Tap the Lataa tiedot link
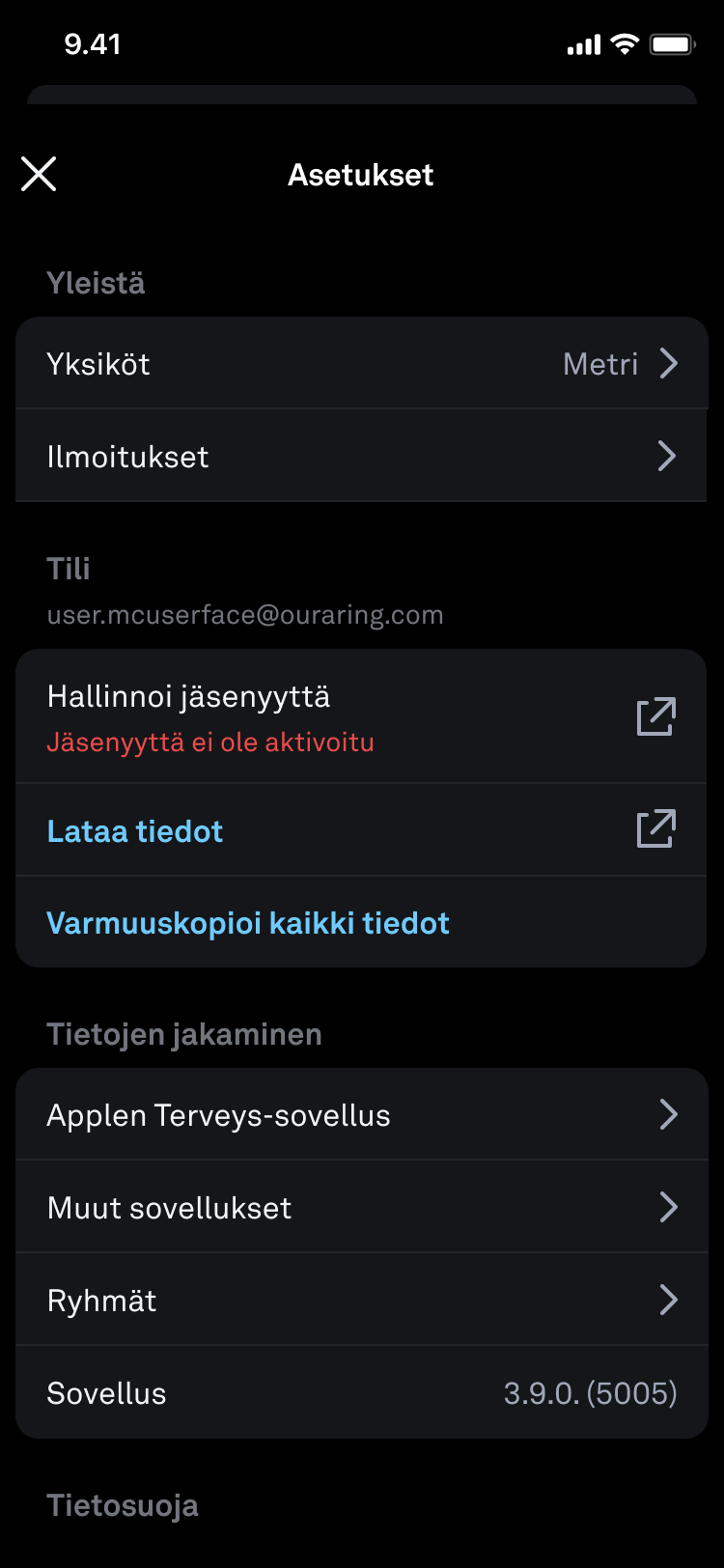The width and height of the screenshot is (724, 1568). [x=135, y=831]
